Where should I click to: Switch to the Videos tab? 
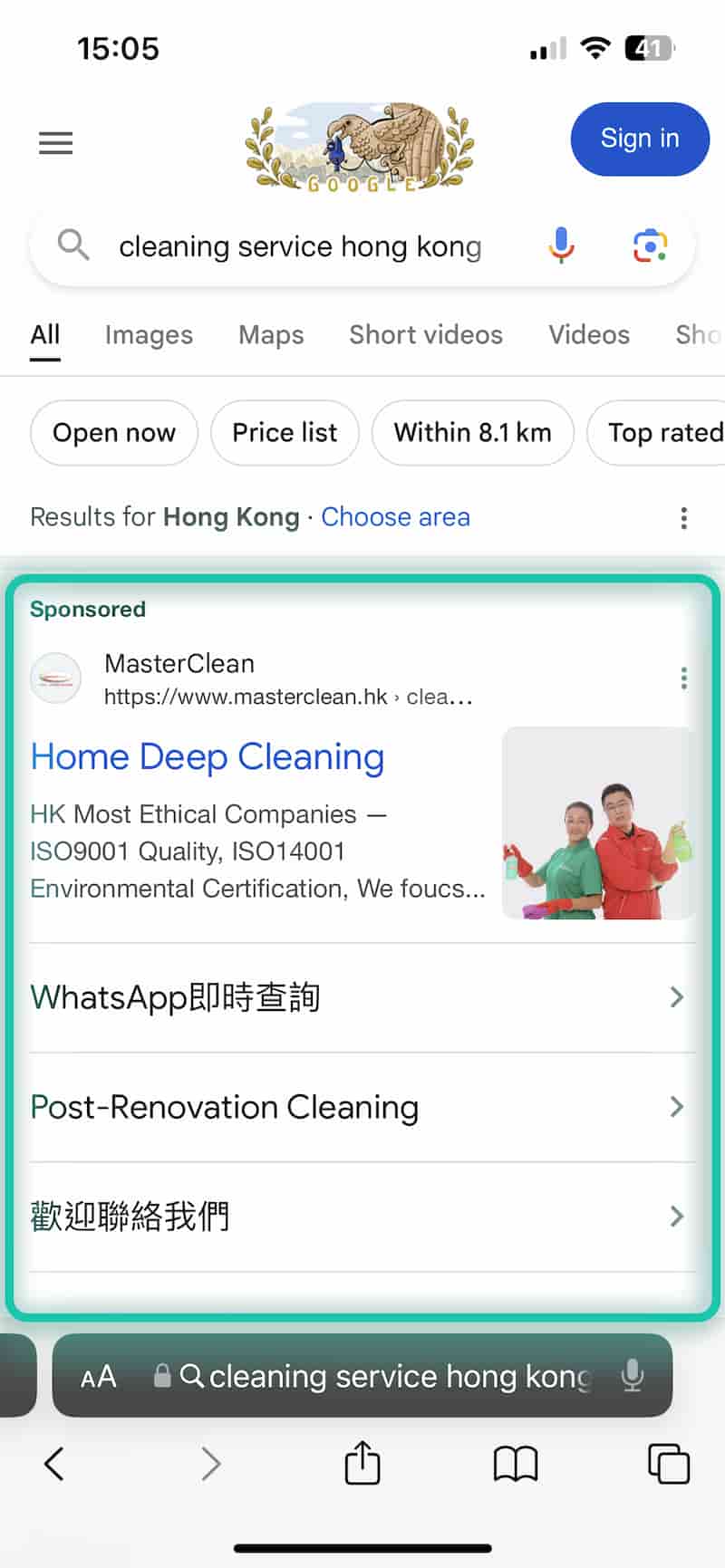pyautogui.click(x=588, y=335)
